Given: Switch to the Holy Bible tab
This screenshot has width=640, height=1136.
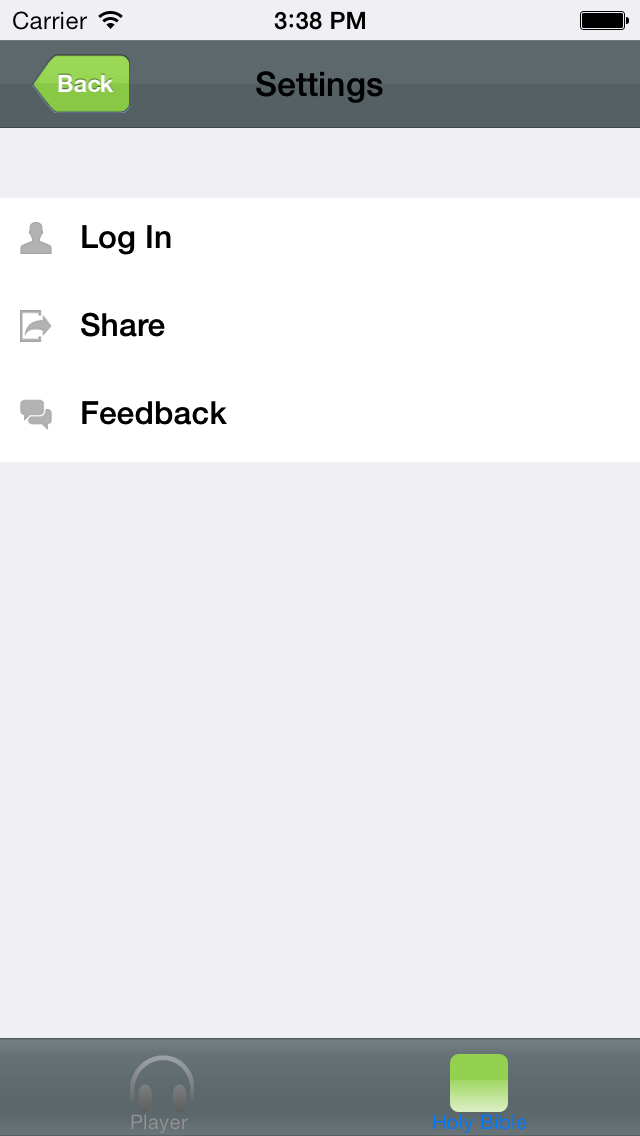Looking at the screenshot, I should pos(479,1092).
